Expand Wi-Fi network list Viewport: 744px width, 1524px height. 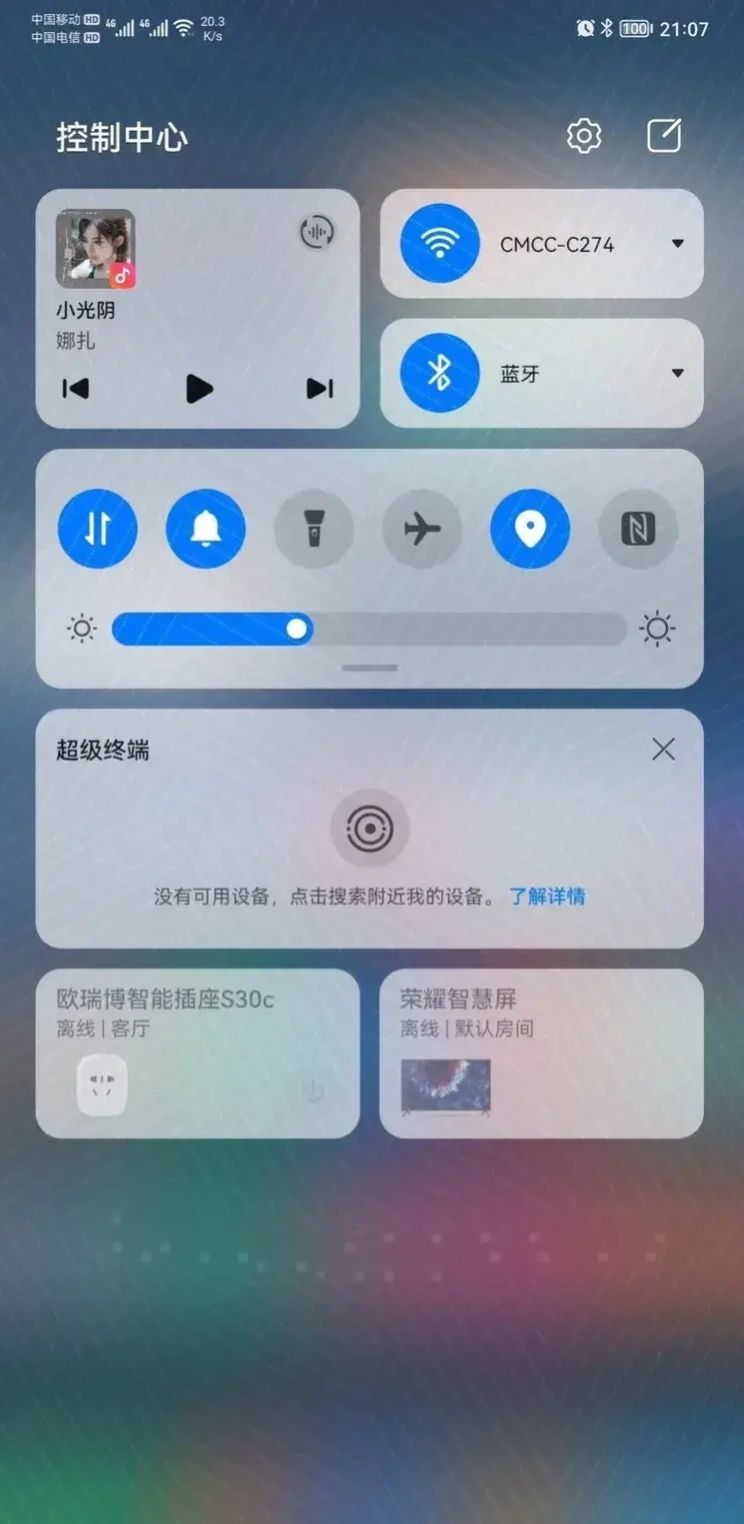677,244
